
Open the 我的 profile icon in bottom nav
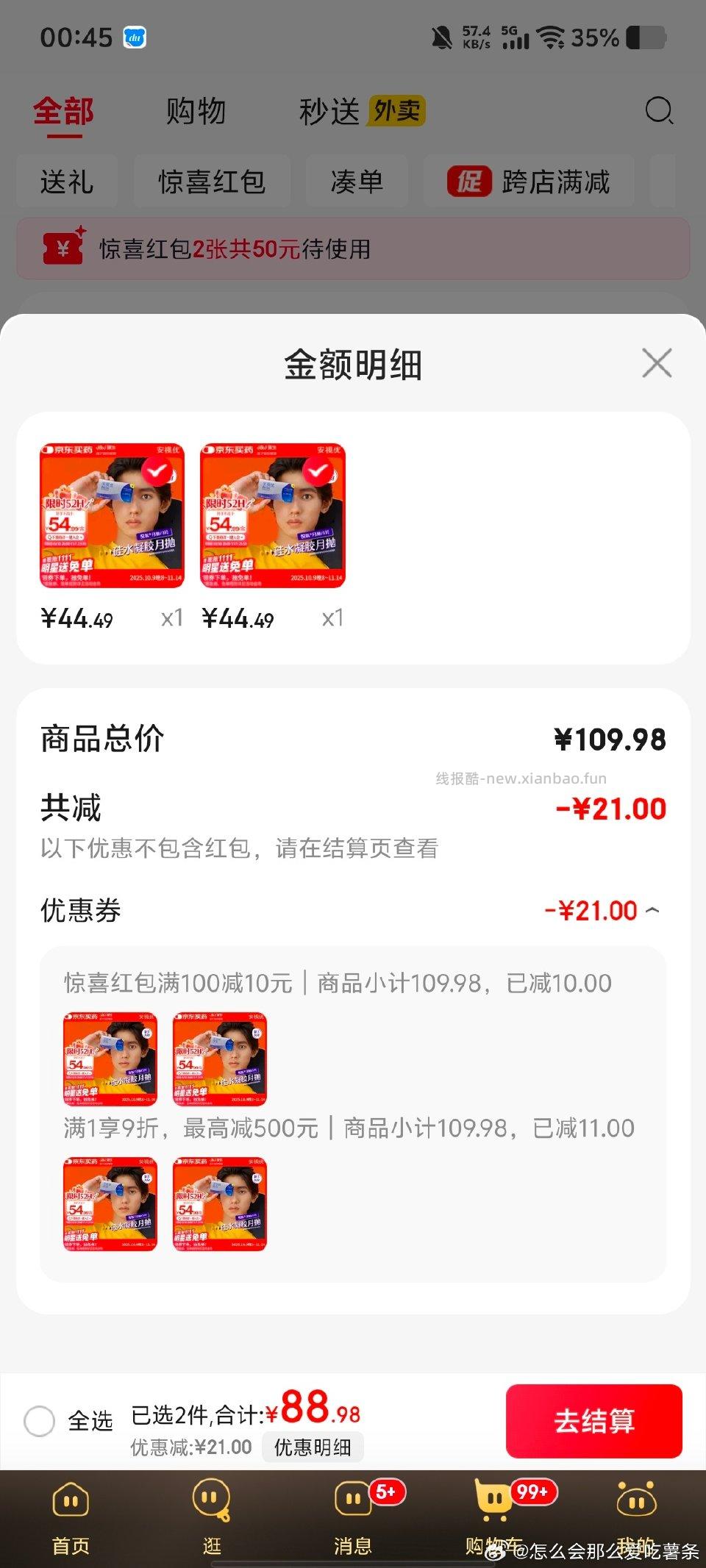pyautogui.click(x=637, y=1502)
